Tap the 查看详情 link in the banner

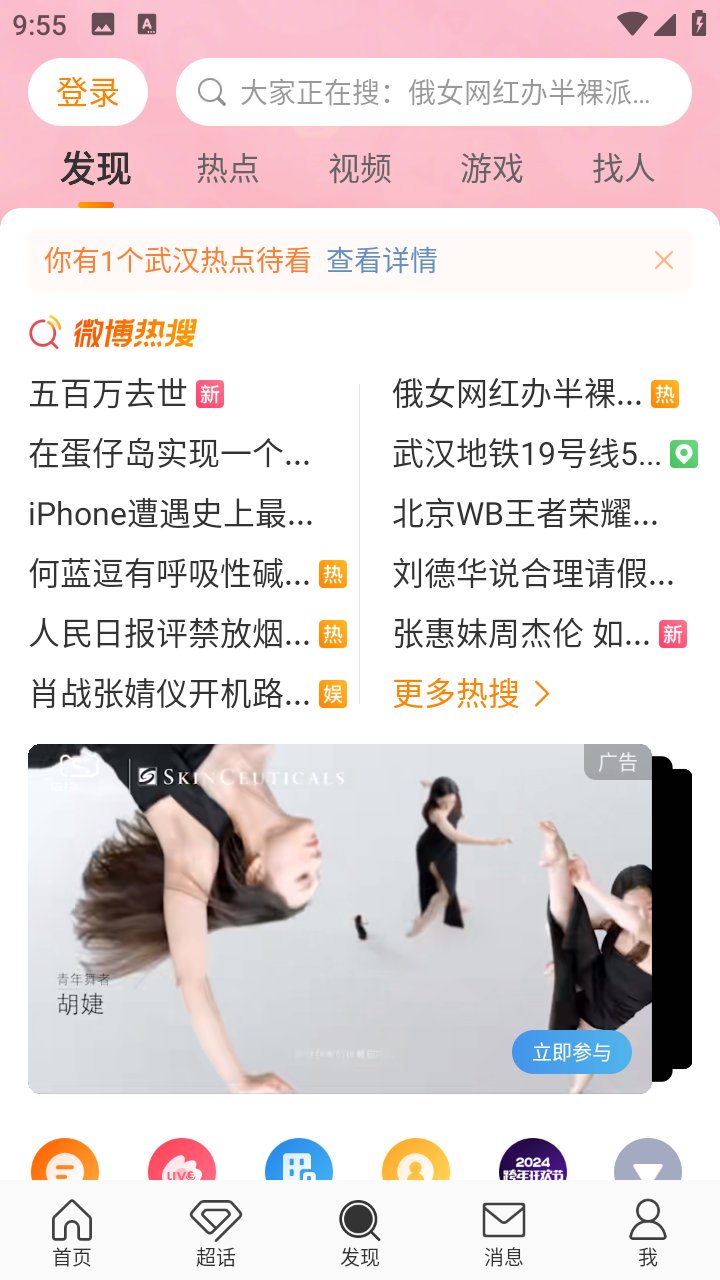tap(382, 260)
